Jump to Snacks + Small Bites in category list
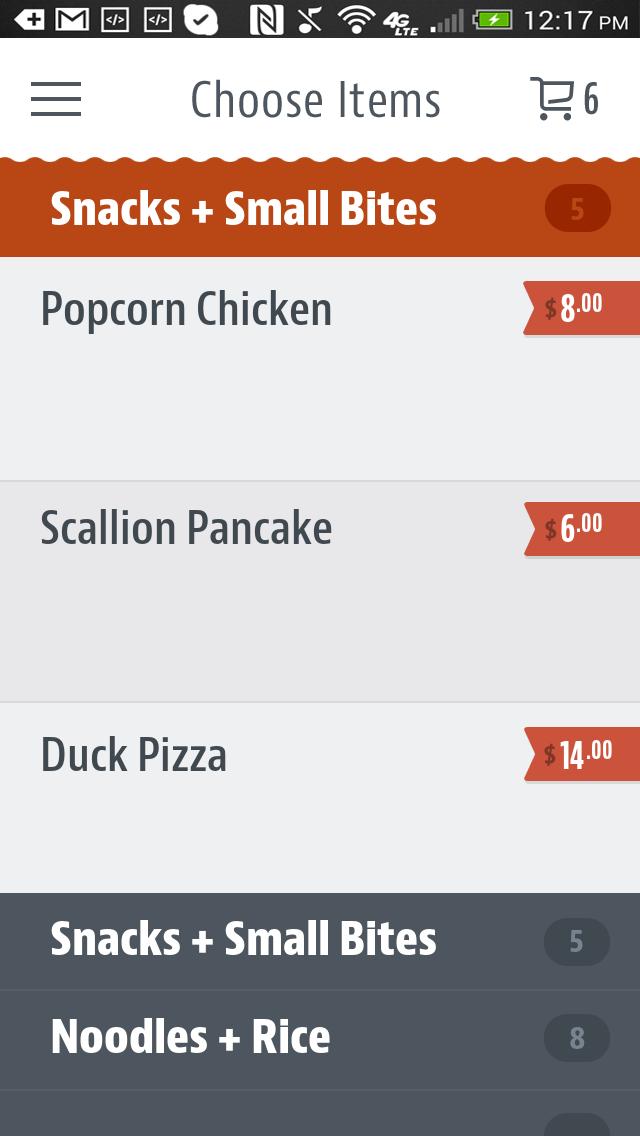640x1136 pixels. (x=320, y=941)
